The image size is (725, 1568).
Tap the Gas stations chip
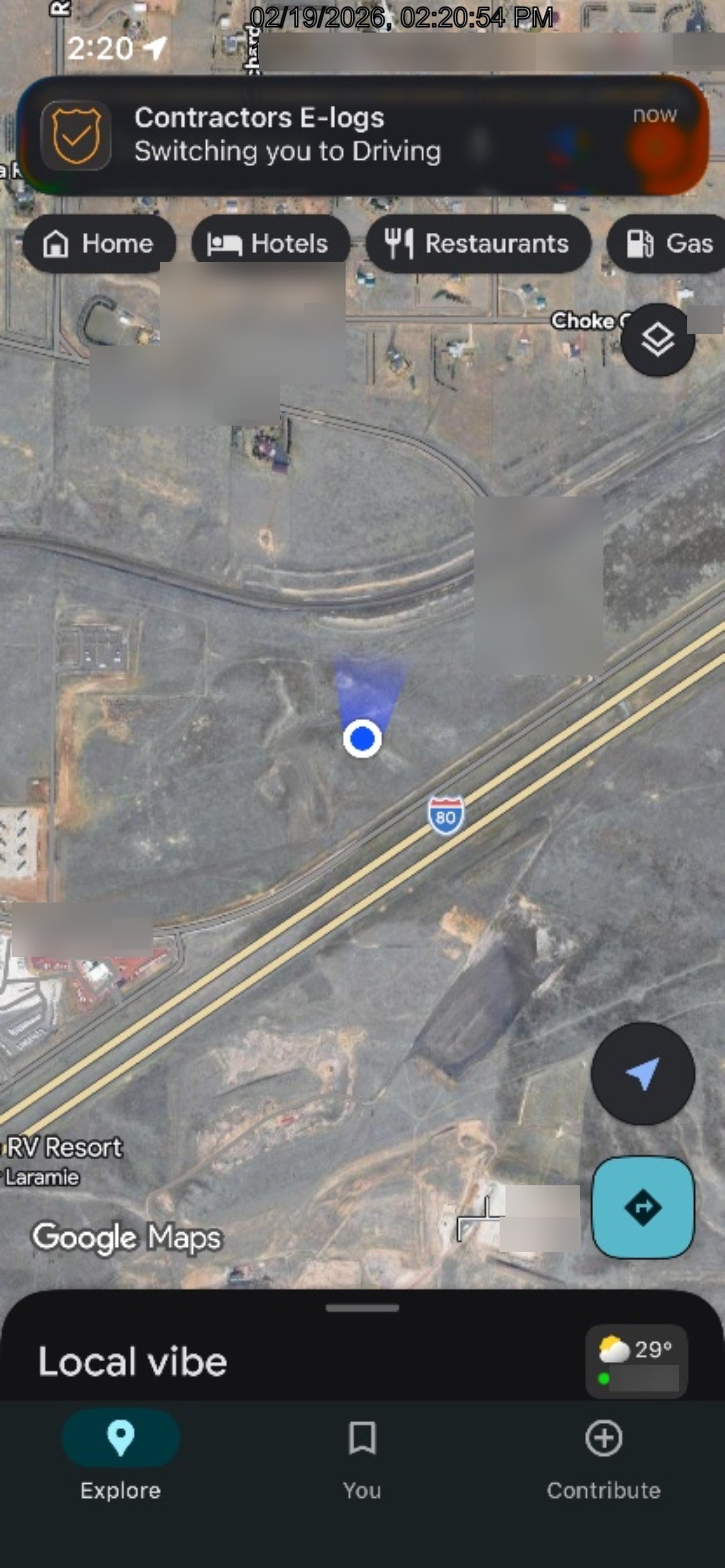(666, 243)
